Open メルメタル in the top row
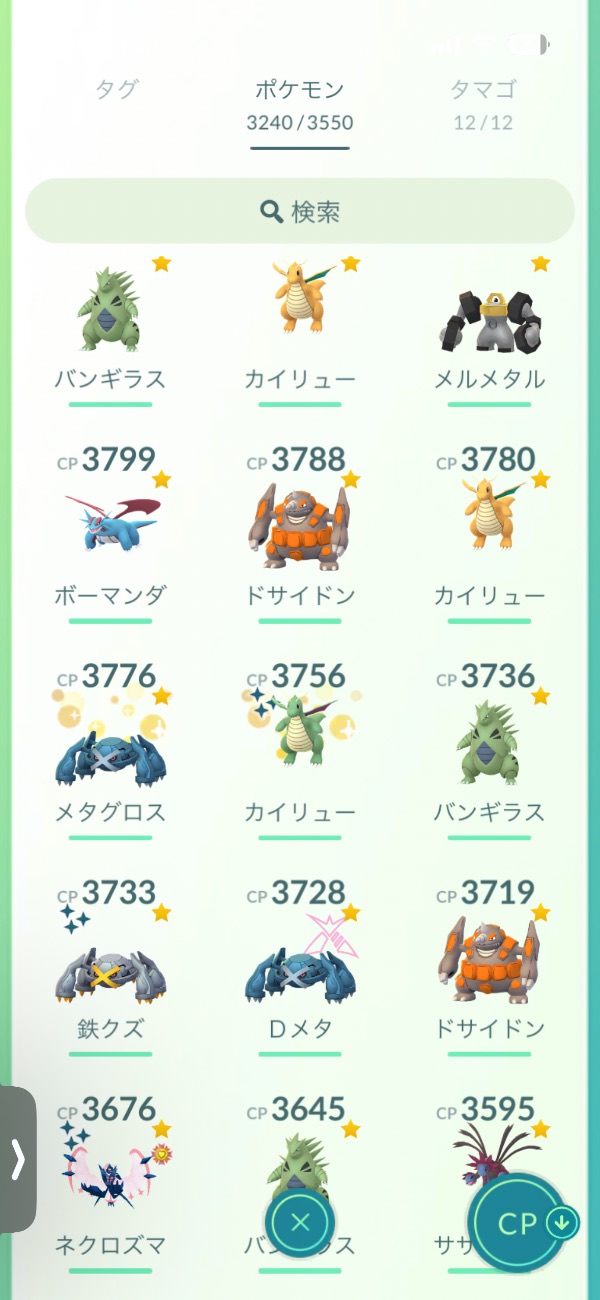The height and width of the screenshot is (1300, 600). tap(490, 318)
